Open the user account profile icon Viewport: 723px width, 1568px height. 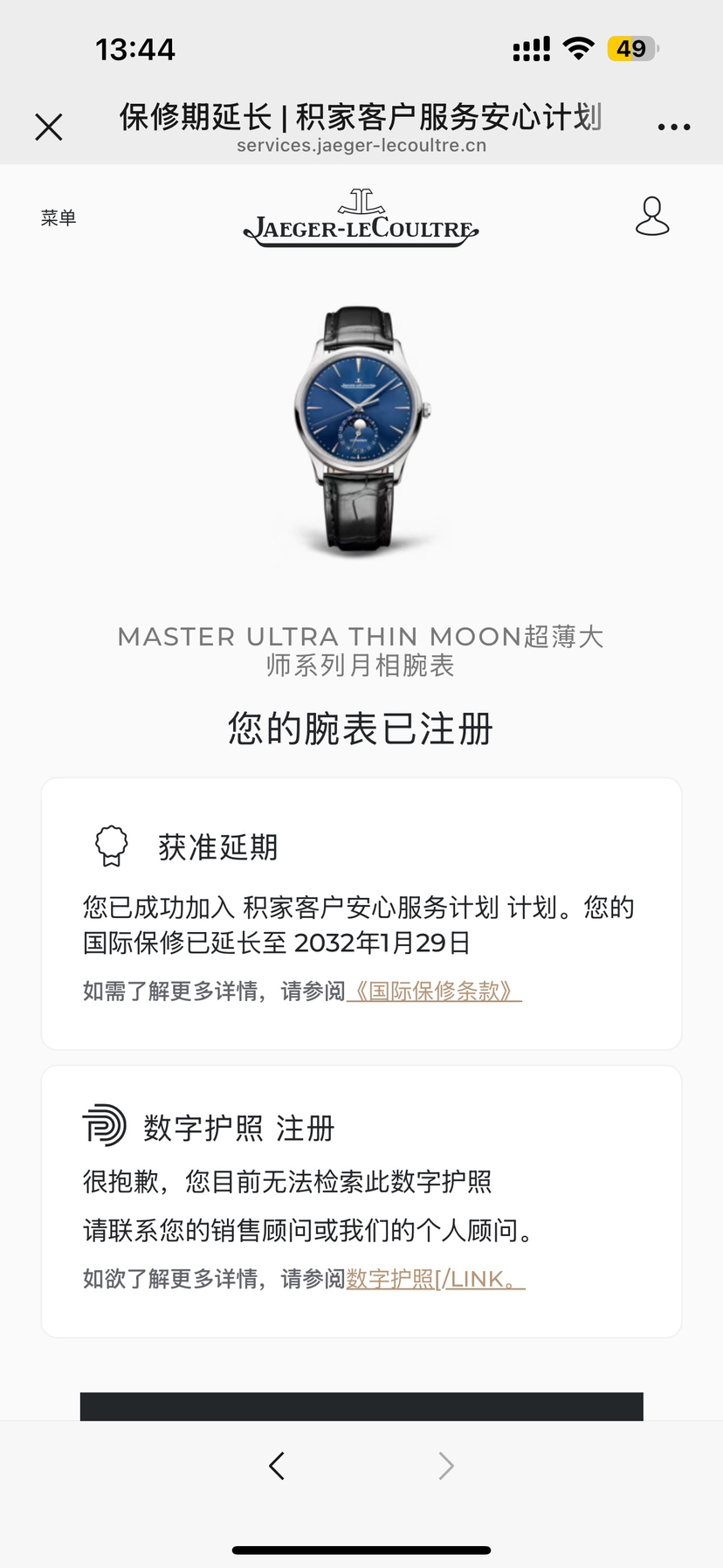[x=651, y=217]
